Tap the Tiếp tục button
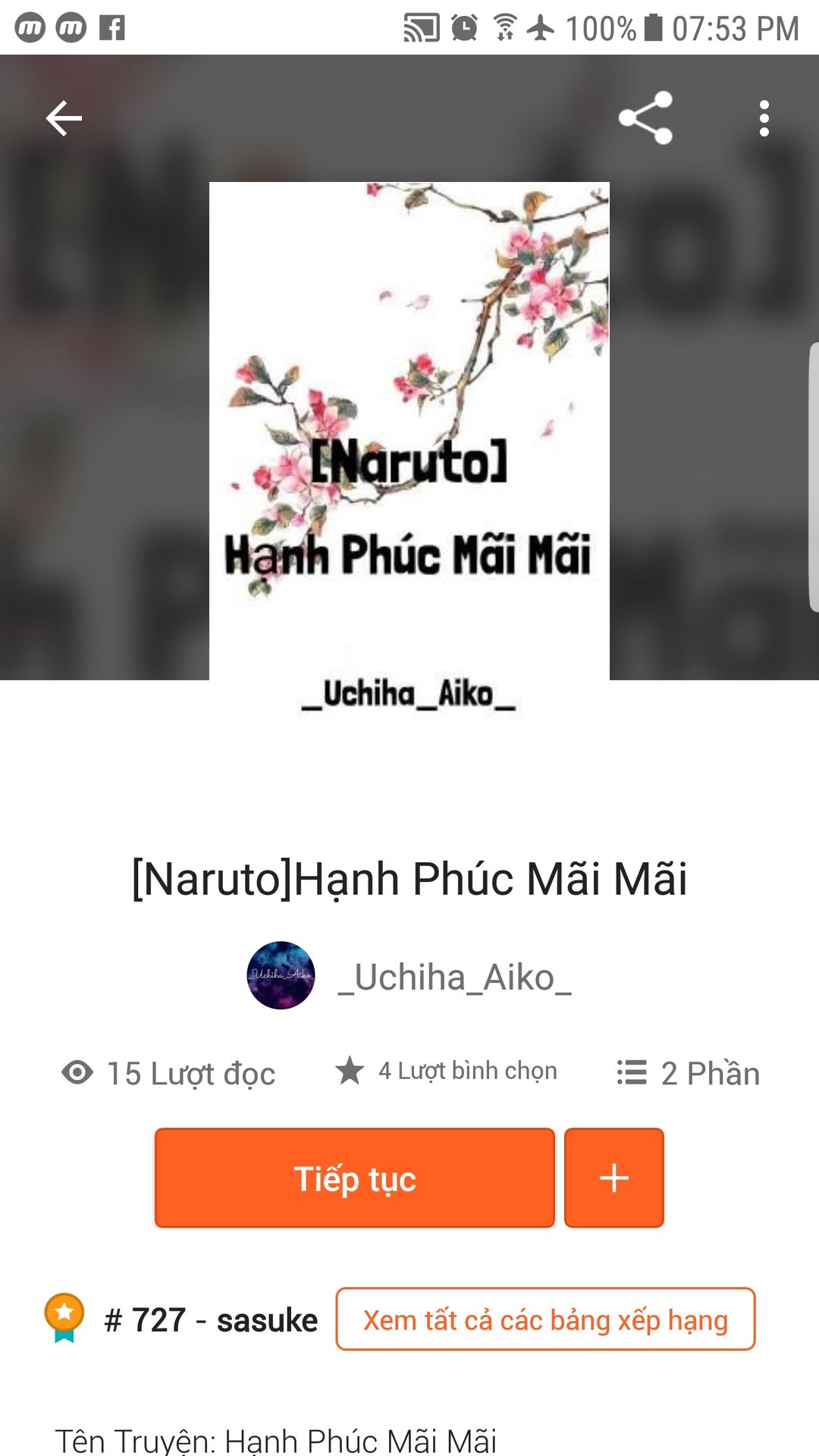819x1456 pixels. click(x=355, y=1178)
